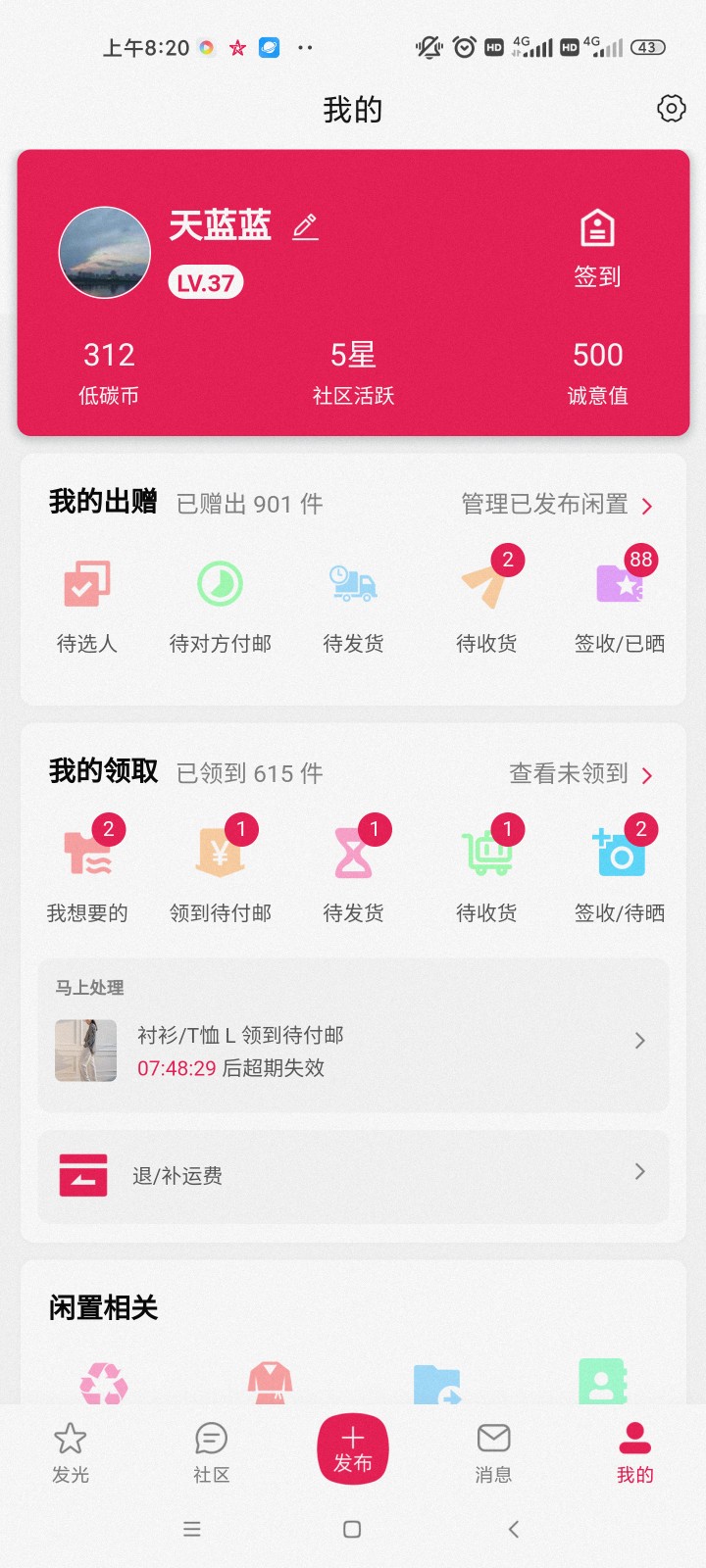The width and height of the screenshot is (706, 1568).
Task: Open 查看未领到 link
Action: coord(580,774)
